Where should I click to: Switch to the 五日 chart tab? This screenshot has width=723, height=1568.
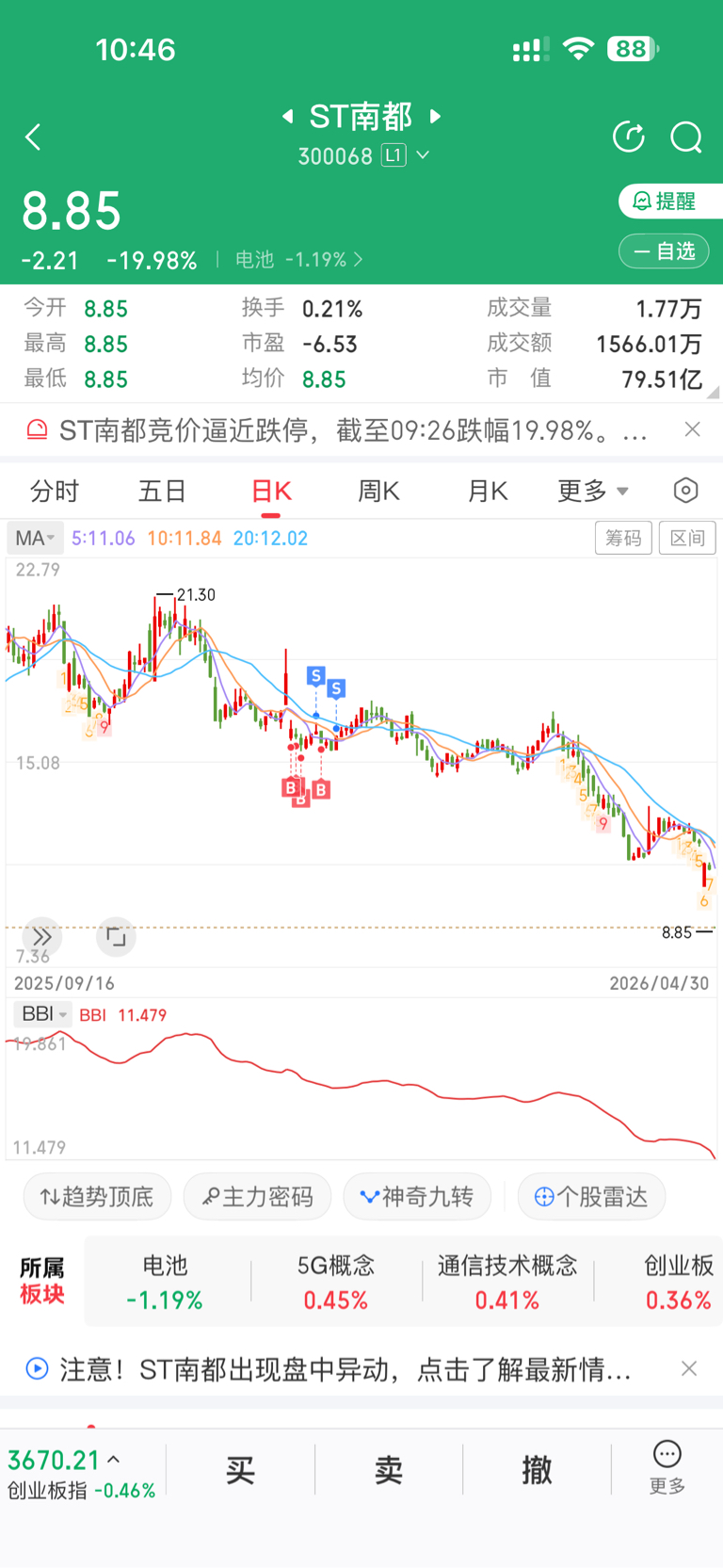pos(163,492)
